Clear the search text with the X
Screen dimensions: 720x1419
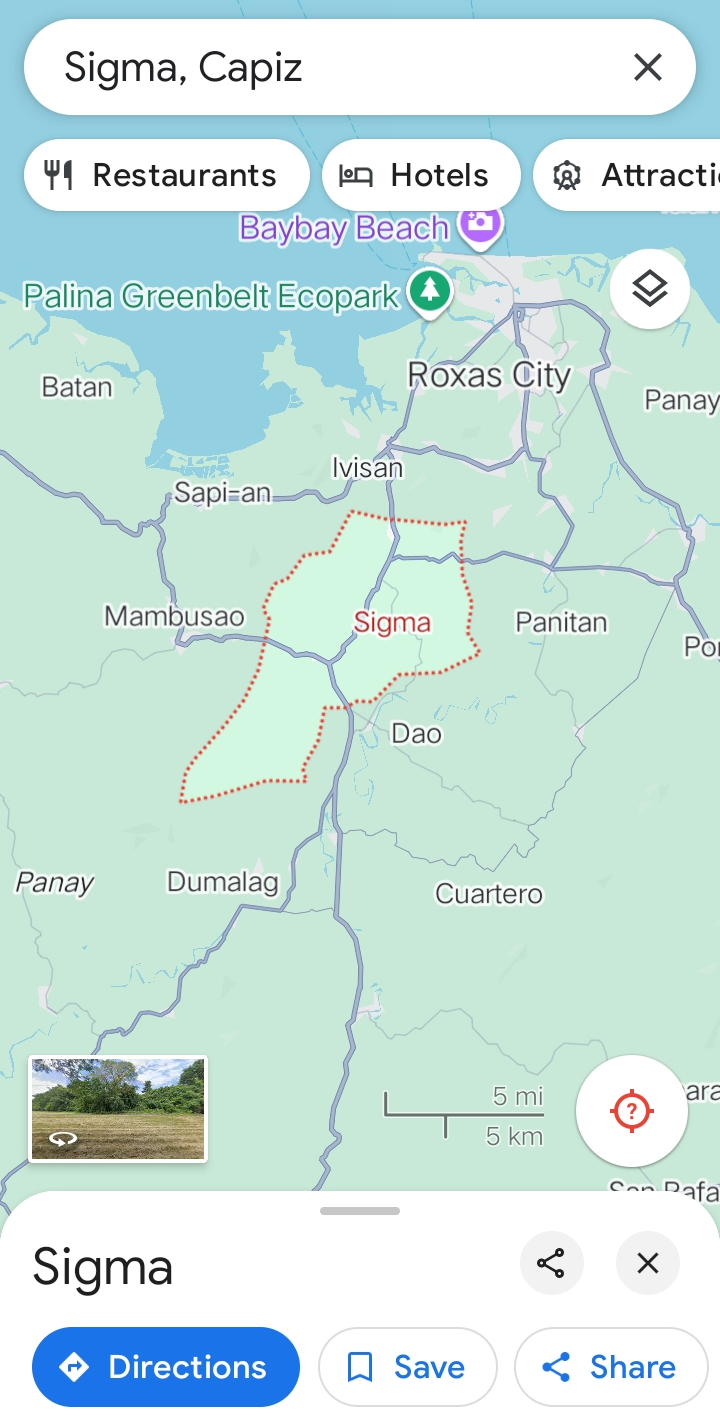click(648, 68)
